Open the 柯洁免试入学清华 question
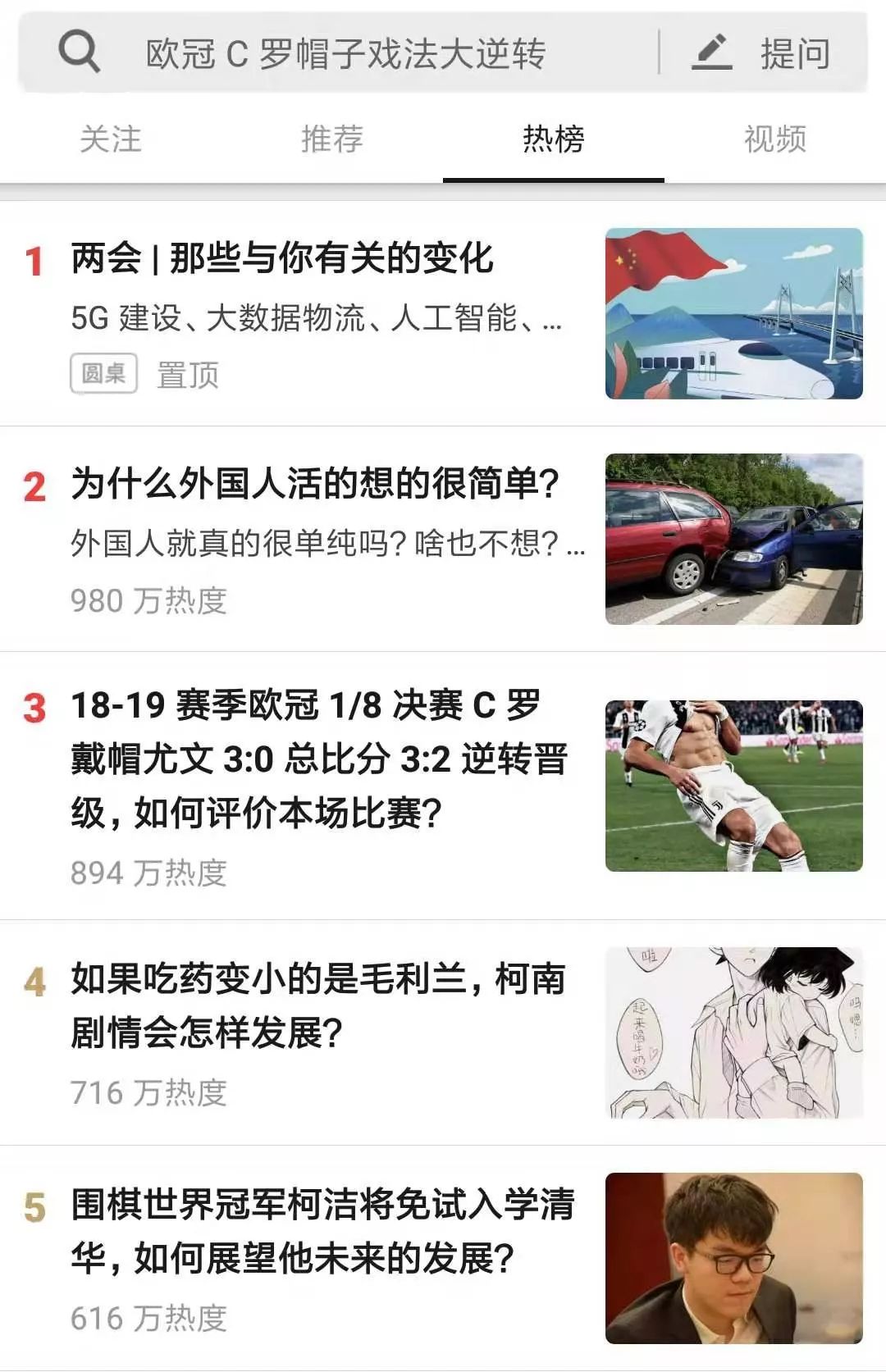The height and width of the screenshot is (1372, 886). pos(322,1231)
